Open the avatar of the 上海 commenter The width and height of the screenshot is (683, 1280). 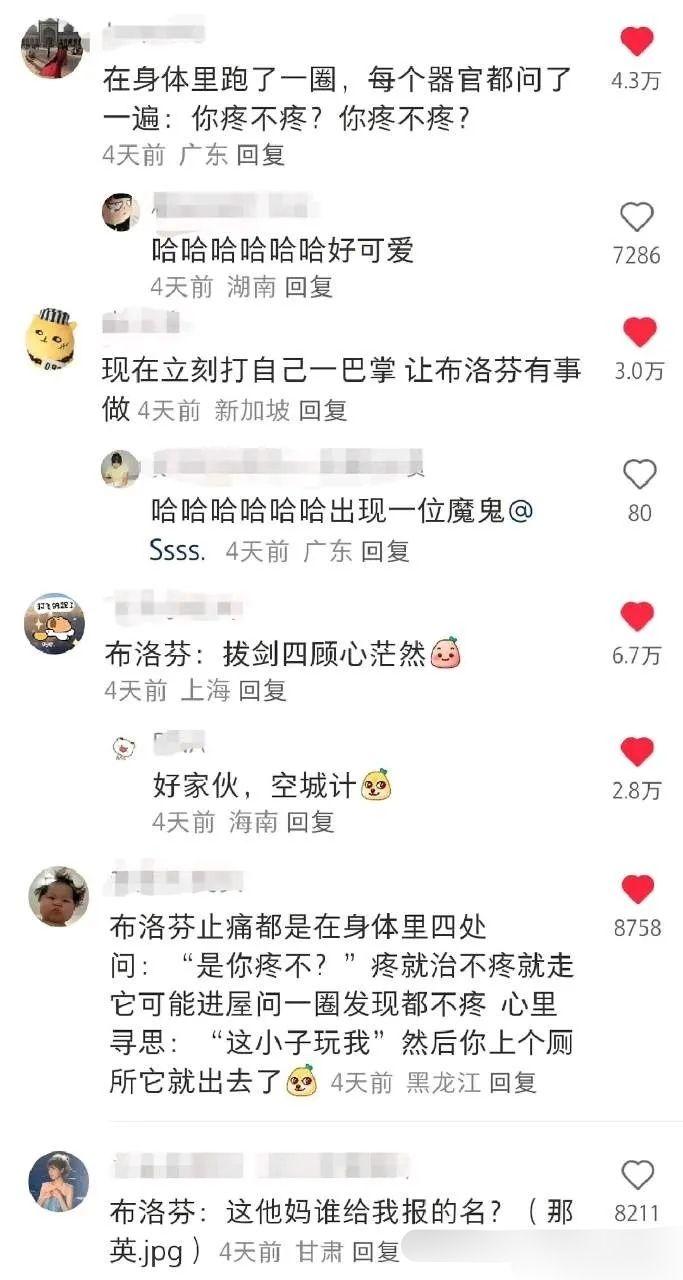(54, 625)
